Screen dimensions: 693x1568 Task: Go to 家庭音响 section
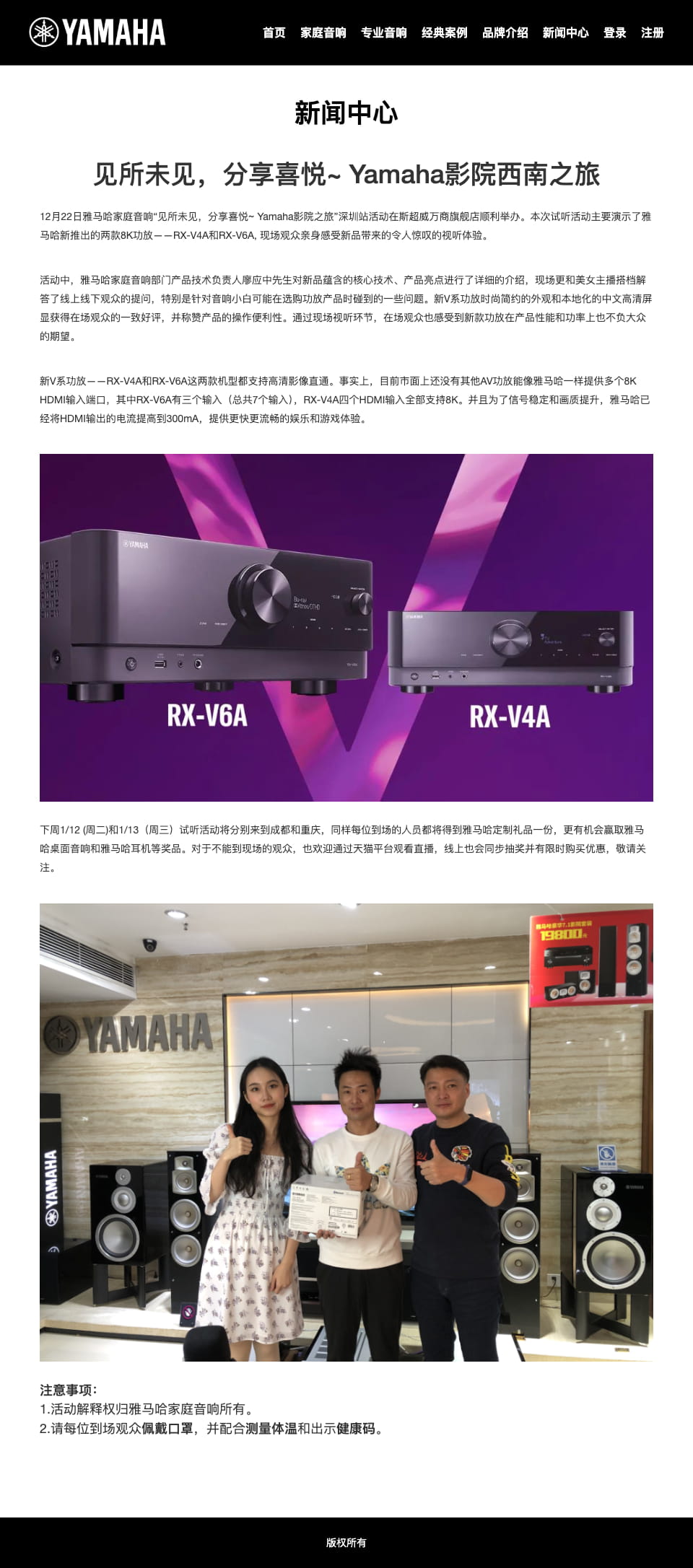click(323, 32)
